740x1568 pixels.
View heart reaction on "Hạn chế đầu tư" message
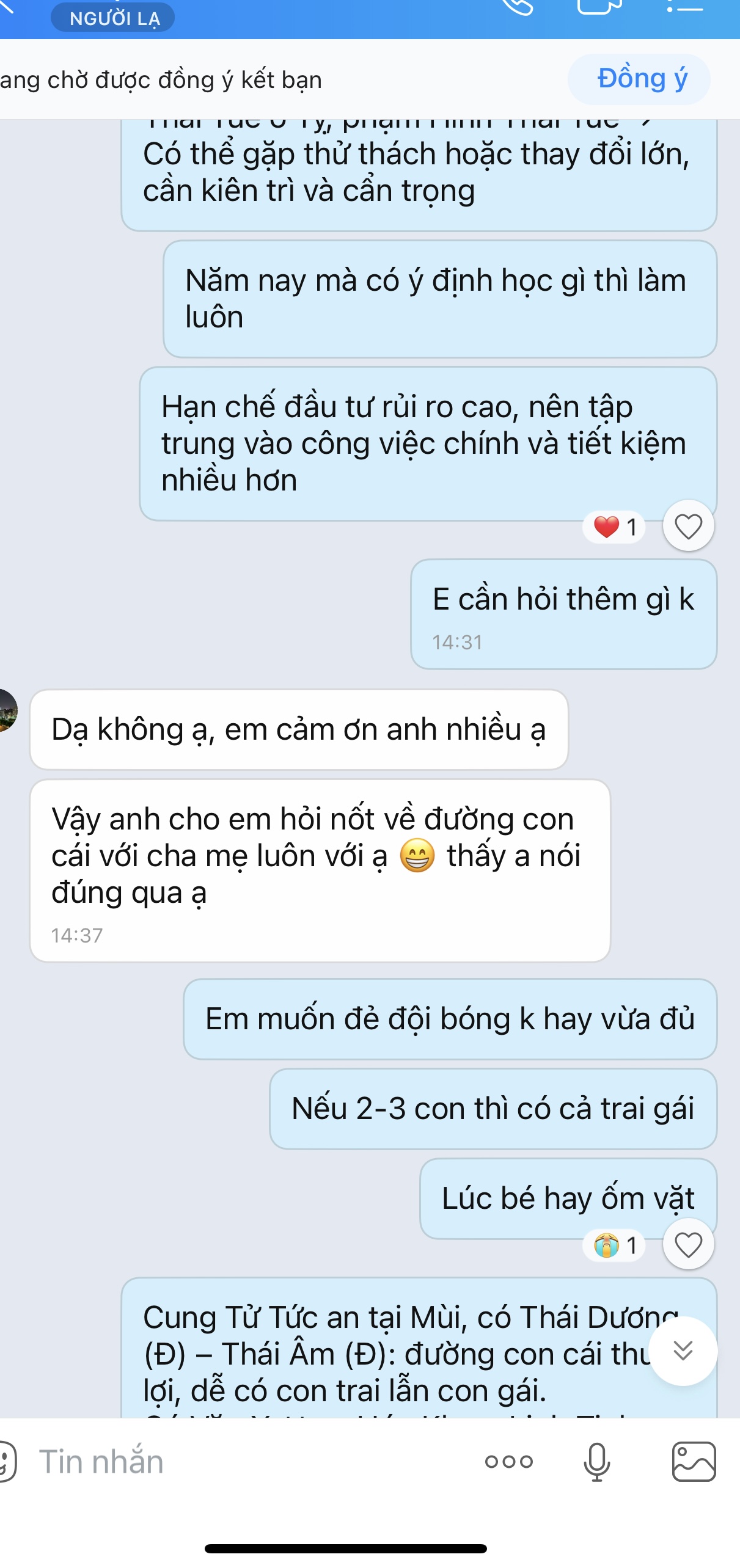pos(615,527)
